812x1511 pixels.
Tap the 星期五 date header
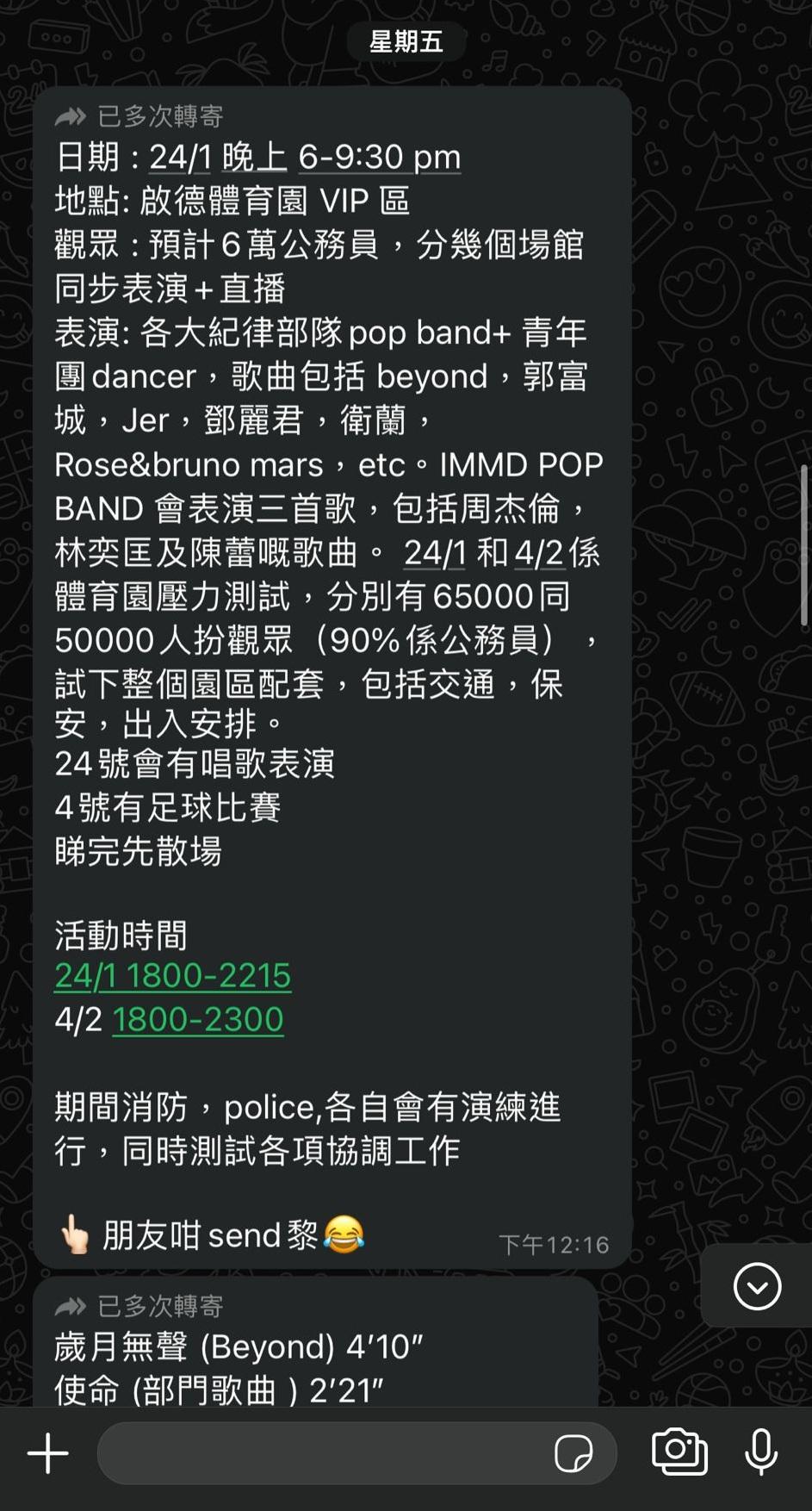[x=406, y=40]
